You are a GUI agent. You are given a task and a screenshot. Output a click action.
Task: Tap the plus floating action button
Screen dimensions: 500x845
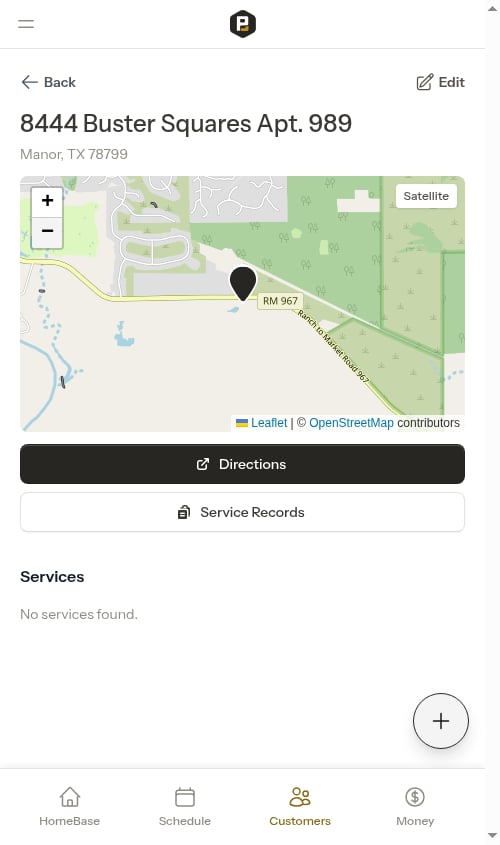441,721
